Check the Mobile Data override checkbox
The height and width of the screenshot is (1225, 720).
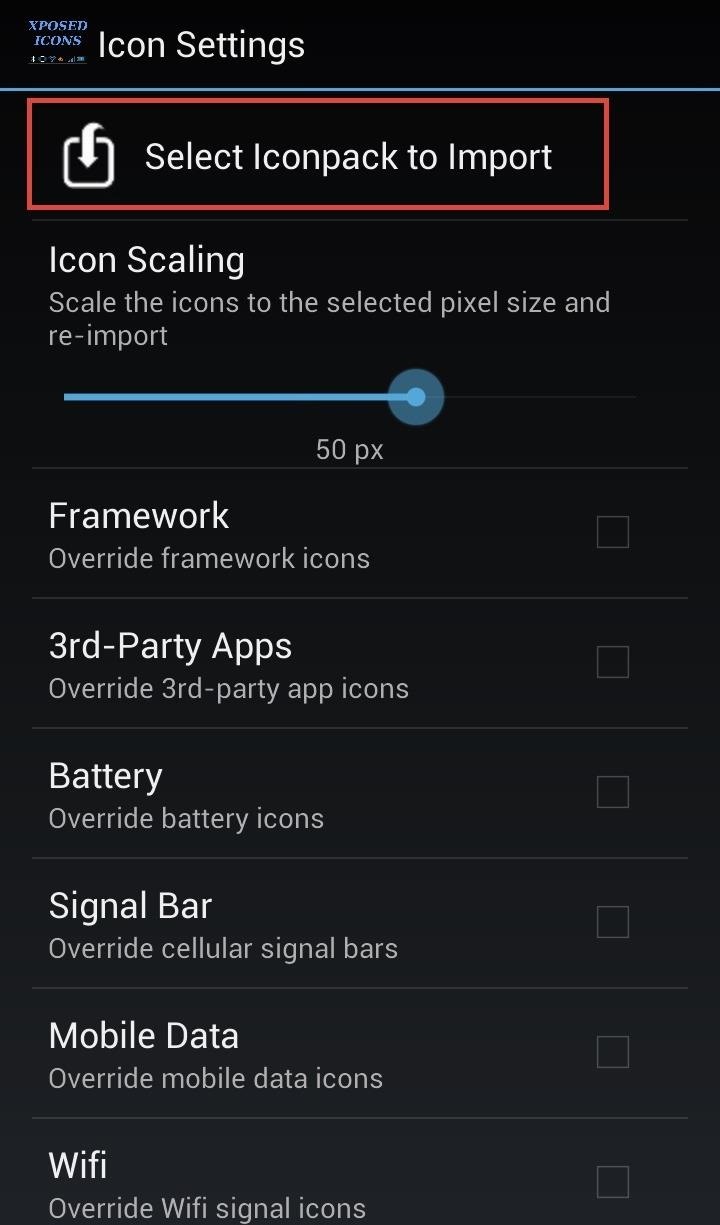612,1052
